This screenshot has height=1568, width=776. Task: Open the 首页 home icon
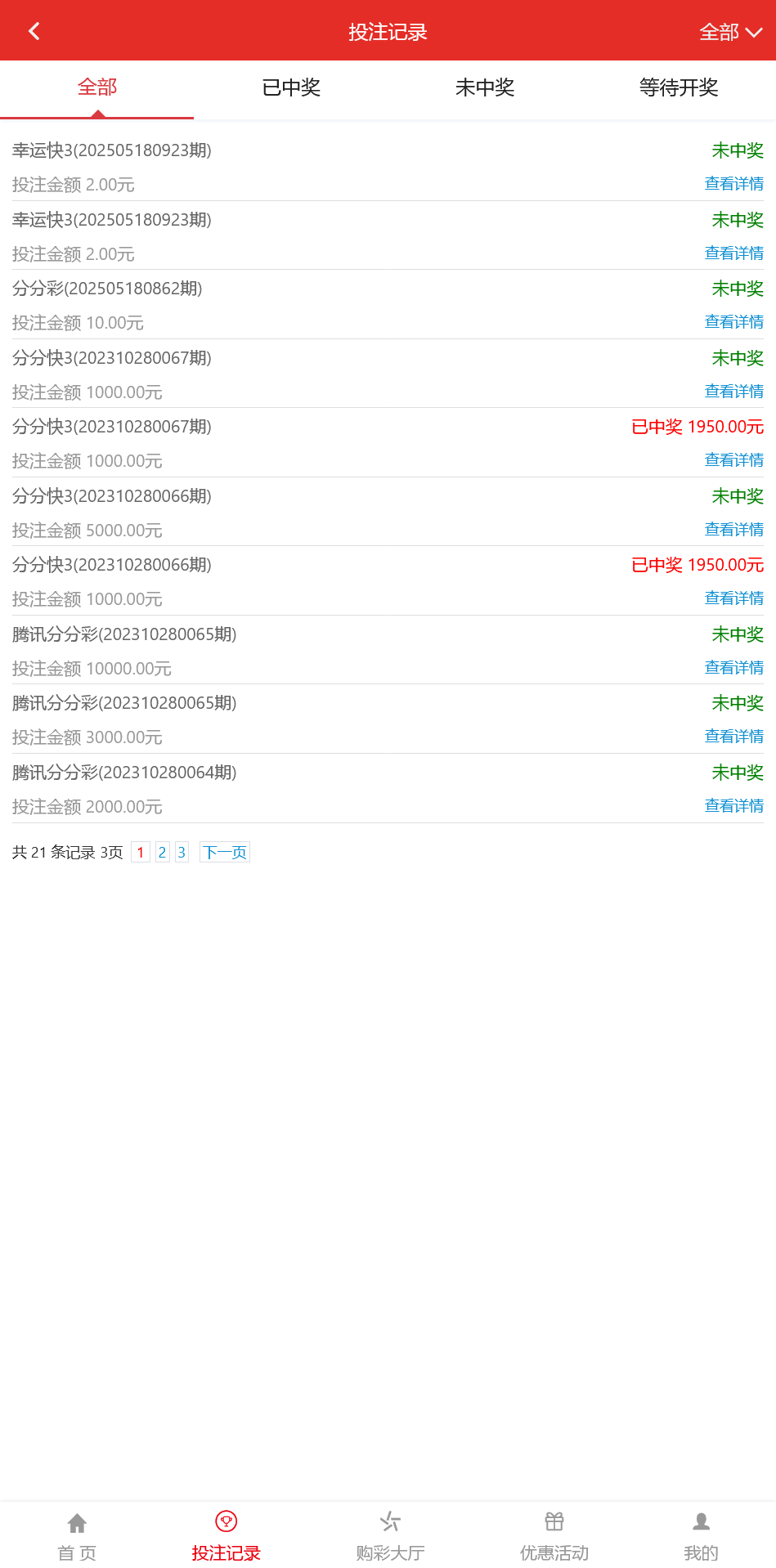coord(77,1521)
